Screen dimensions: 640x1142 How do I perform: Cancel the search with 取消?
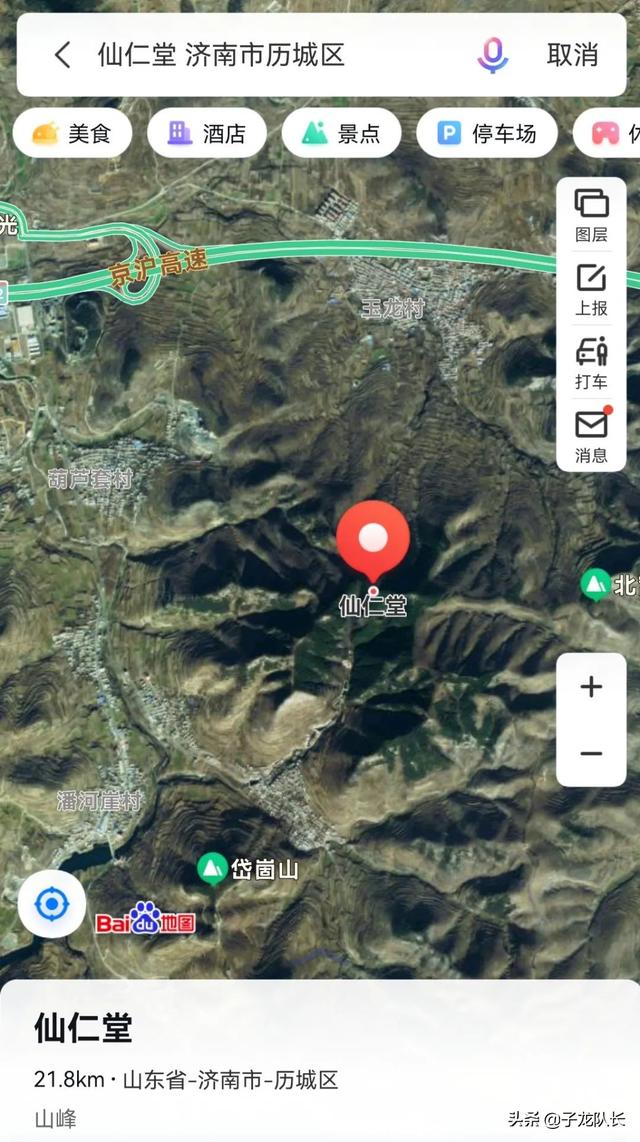[573, 55]
